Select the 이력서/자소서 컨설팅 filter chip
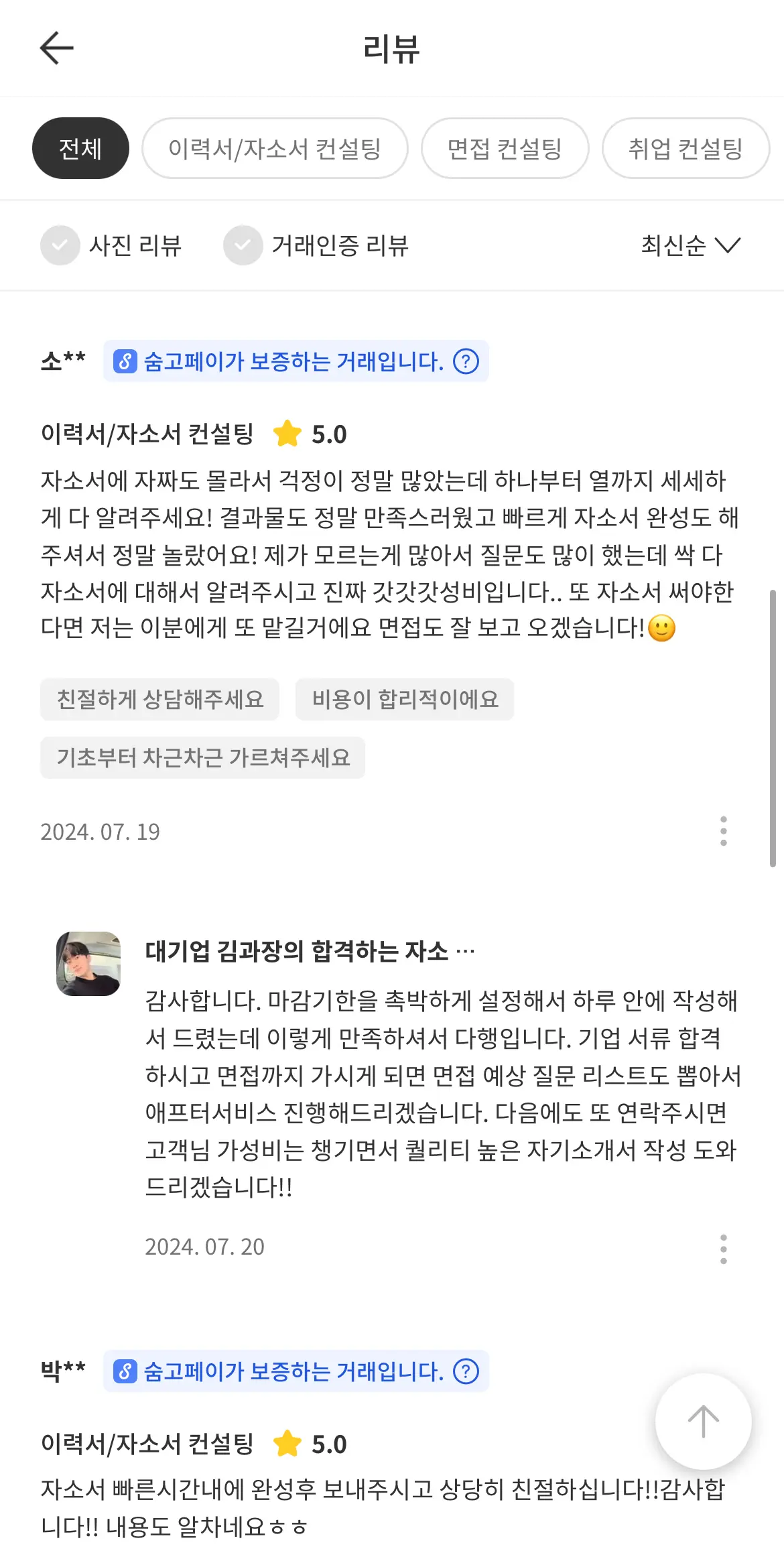 pos(275,148)
